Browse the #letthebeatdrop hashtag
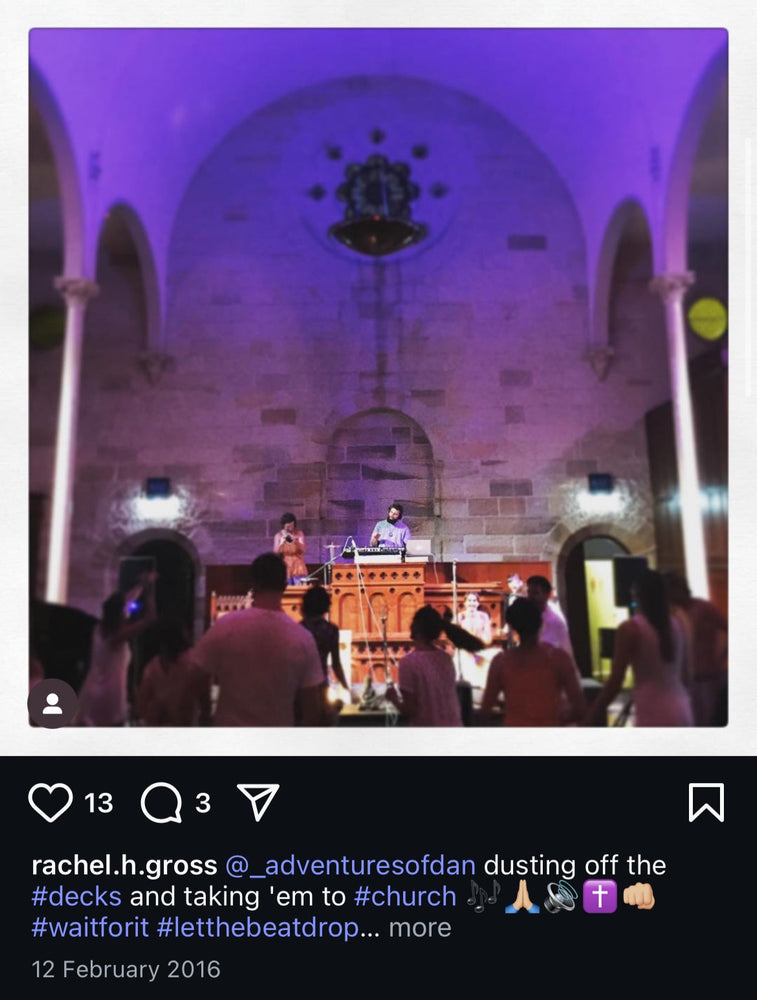757x1000 pixels. point(258,927)
